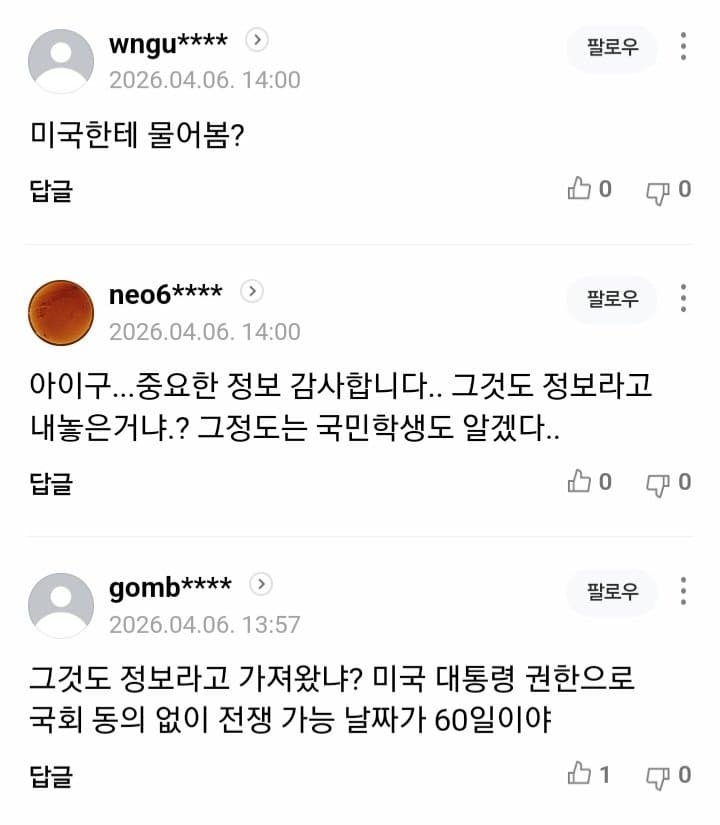Open overflow menu on gomb**** comment
The width and height of the screenshot is (720, 825).
(683, 591)
